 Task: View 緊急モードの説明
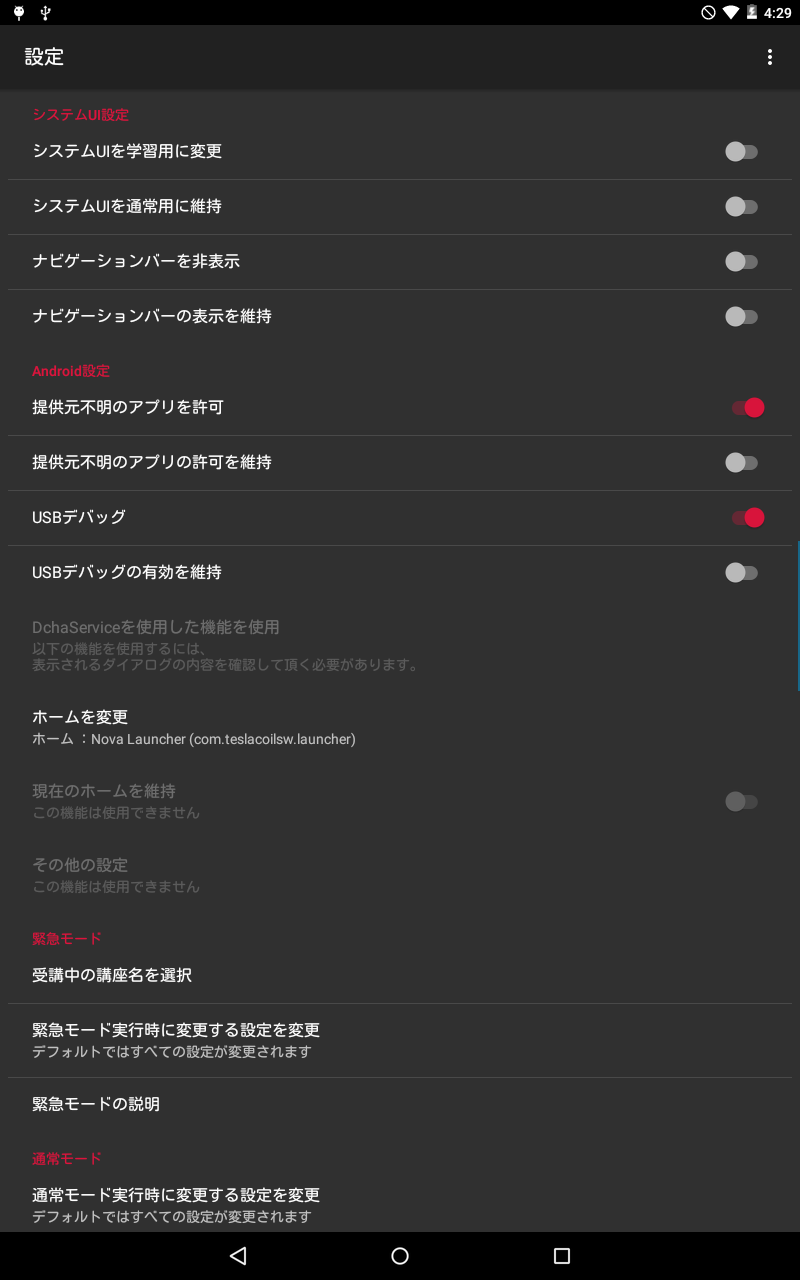click(x=96, y=1104)
